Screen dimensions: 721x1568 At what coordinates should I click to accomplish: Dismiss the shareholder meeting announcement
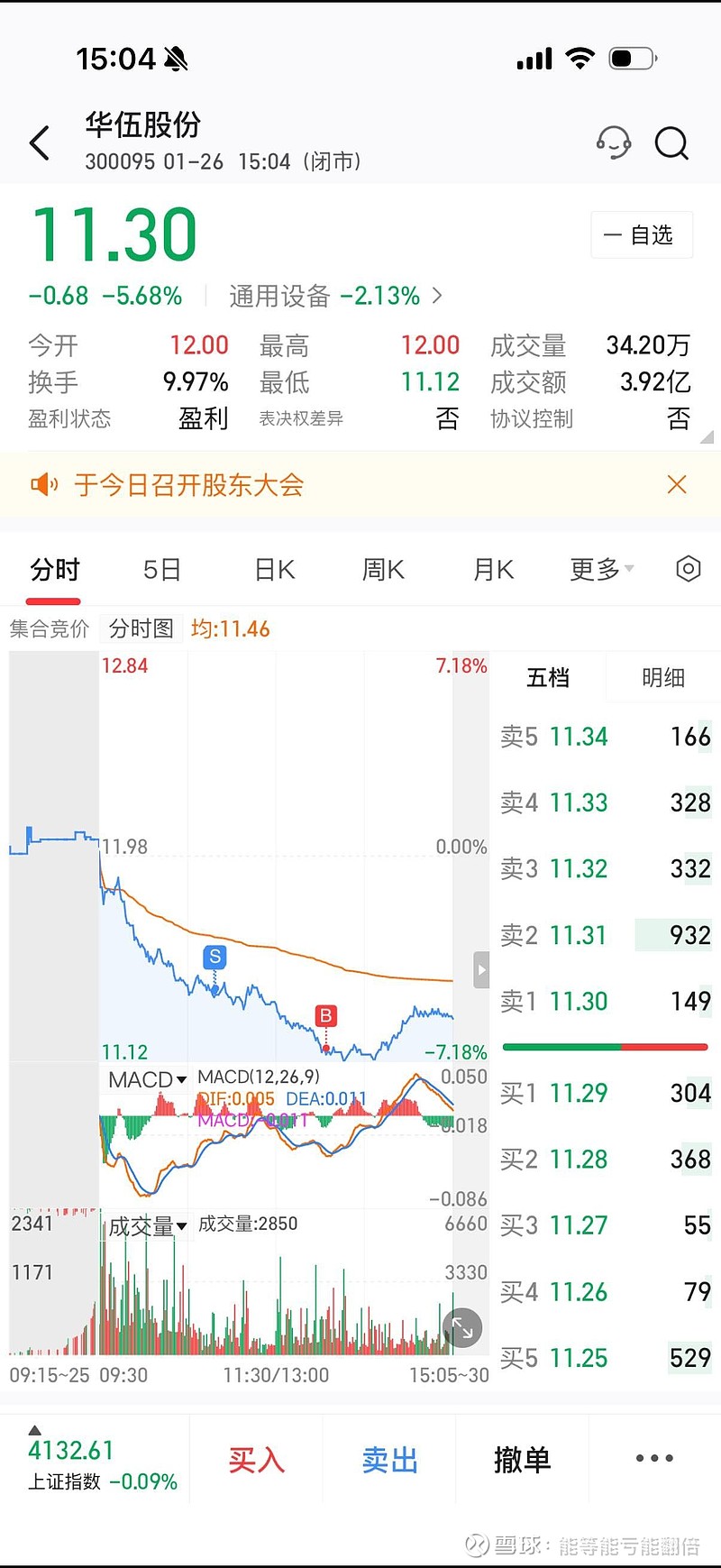tap(677, 484)
